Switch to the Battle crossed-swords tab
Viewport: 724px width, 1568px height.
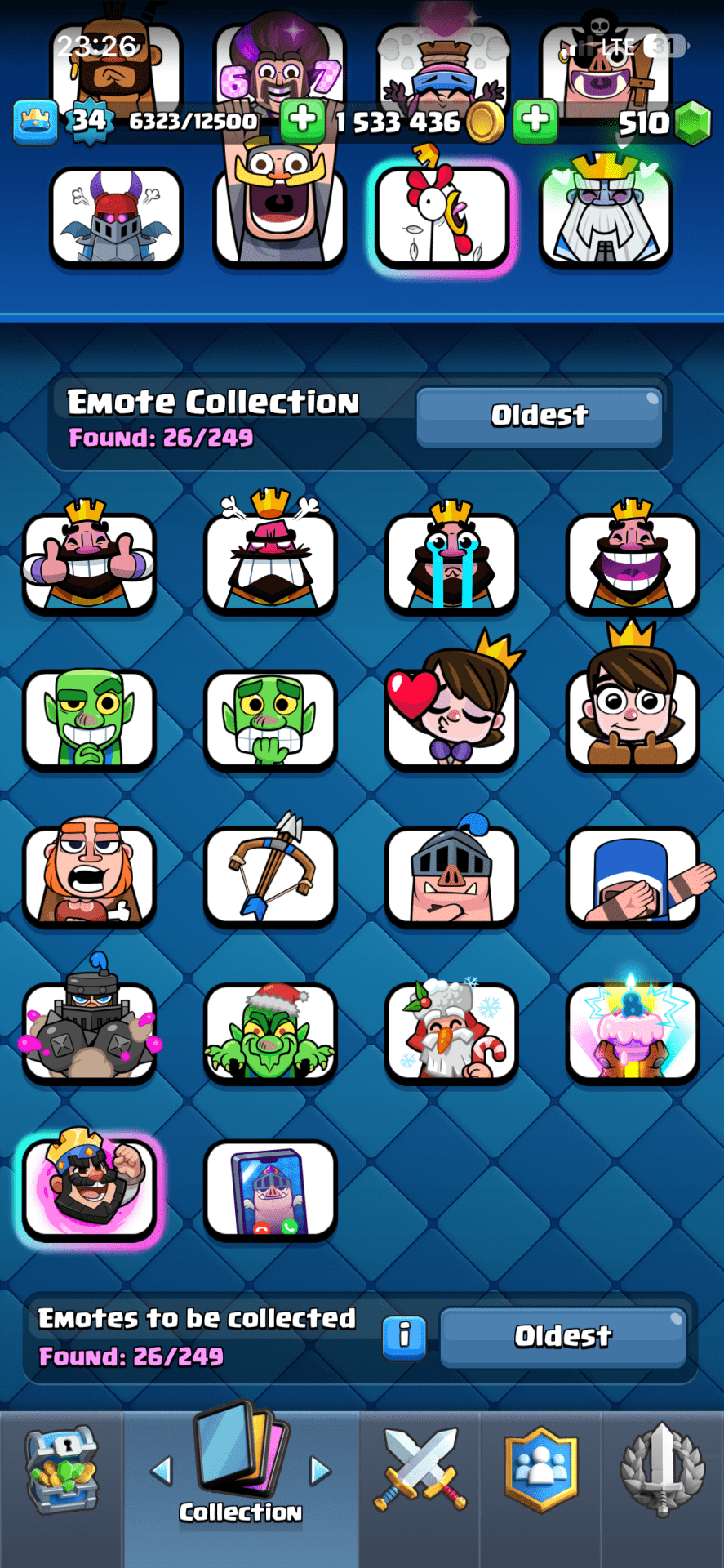click(x=420, y=1470)
